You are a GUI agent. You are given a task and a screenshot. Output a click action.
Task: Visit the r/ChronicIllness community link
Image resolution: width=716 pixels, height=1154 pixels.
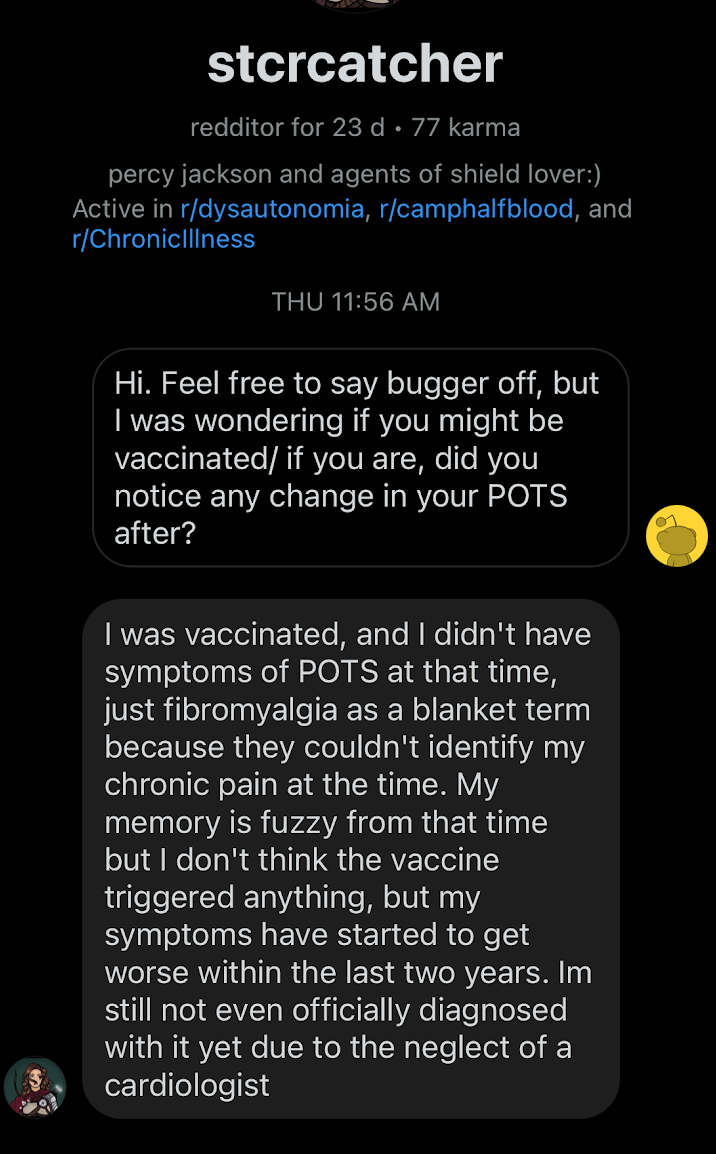[x=164, y=239]
